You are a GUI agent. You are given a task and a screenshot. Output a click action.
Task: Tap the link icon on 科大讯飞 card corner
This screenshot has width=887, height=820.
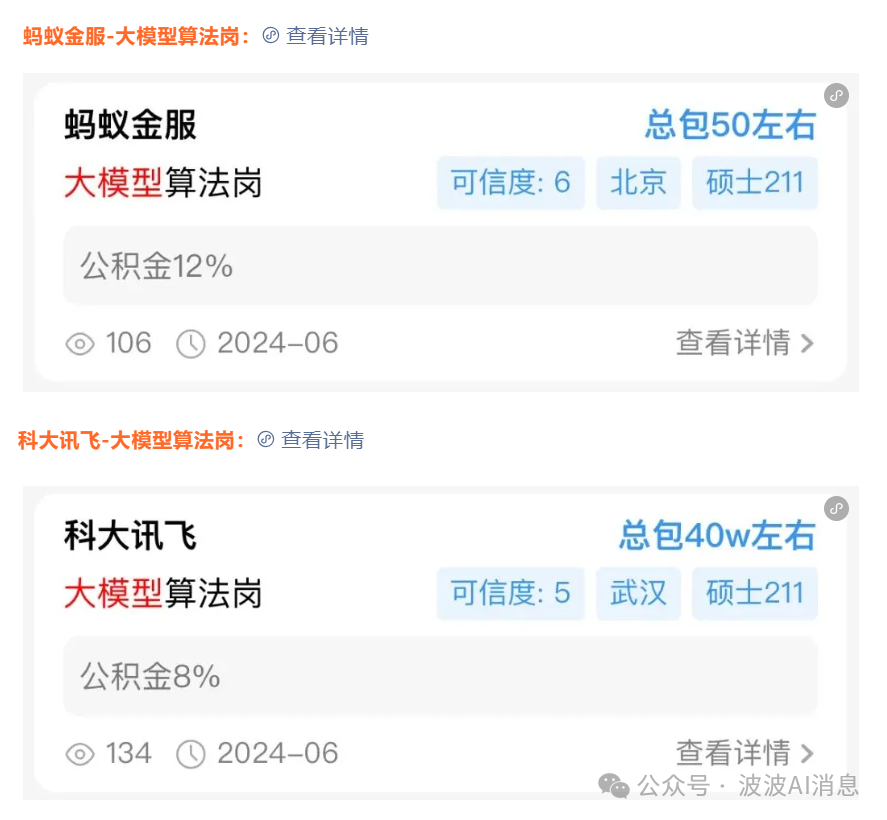pyautogui.click(x=836, y=508)
